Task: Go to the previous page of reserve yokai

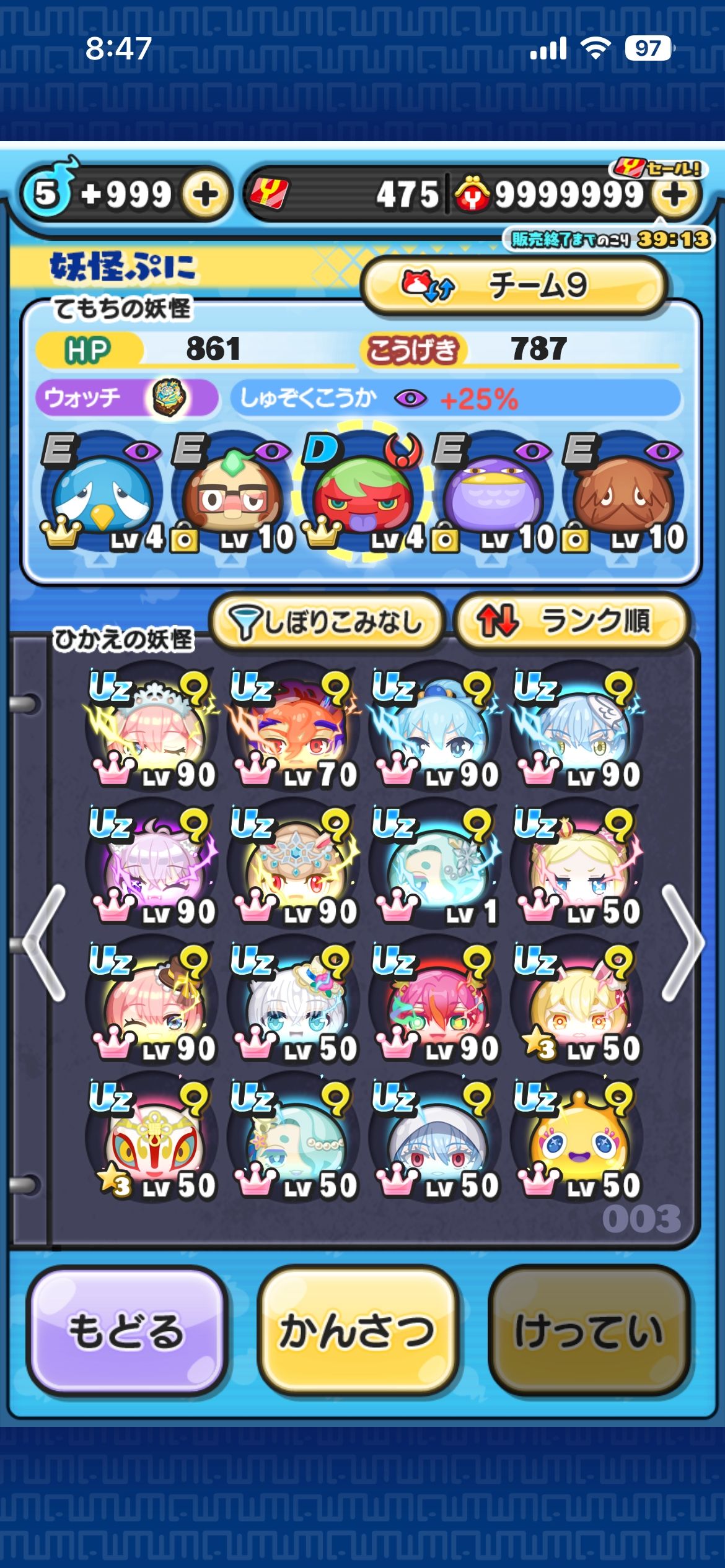Action: (x=45, y=943)
